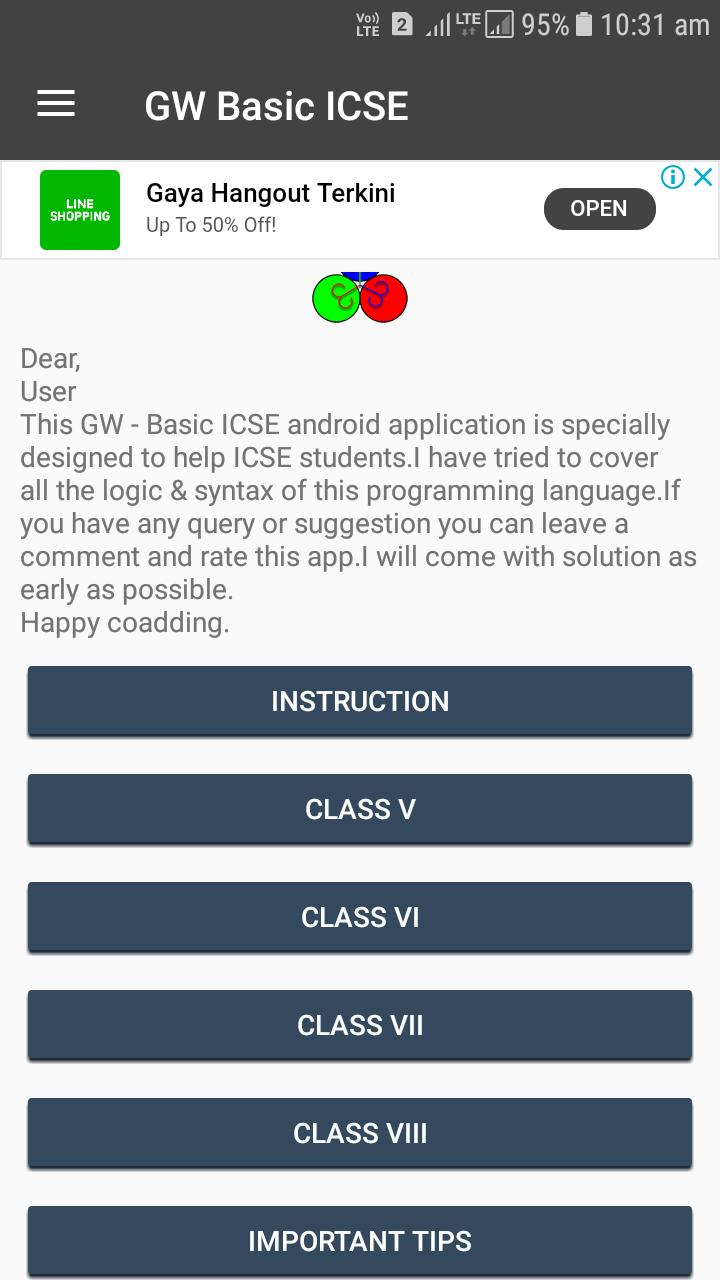Go to CLASS VII content
This screenshot has width=720, height=1280.
(360, 1025)
